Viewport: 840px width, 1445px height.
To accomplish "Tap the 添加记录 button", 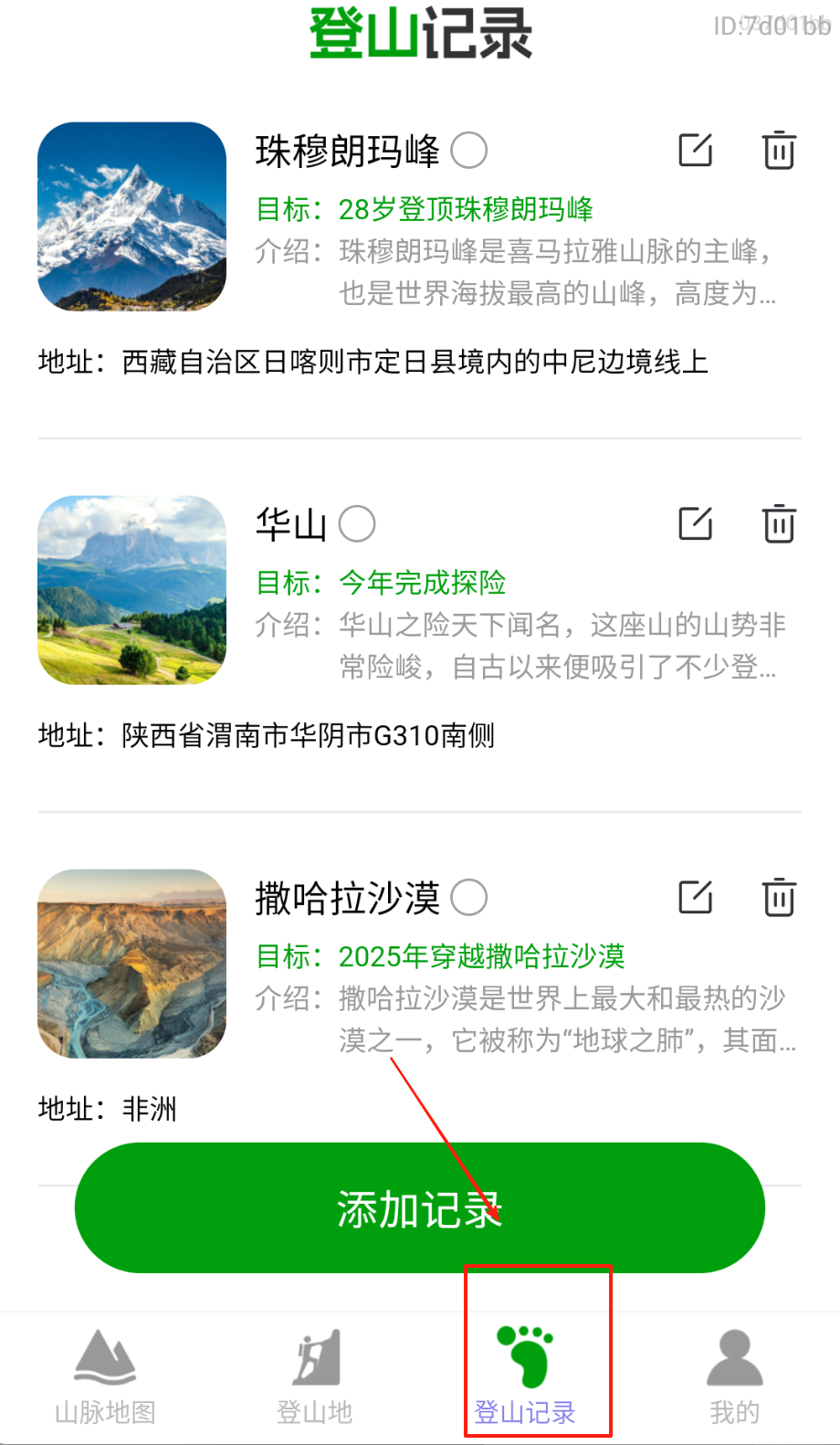I will point(419,1208).
